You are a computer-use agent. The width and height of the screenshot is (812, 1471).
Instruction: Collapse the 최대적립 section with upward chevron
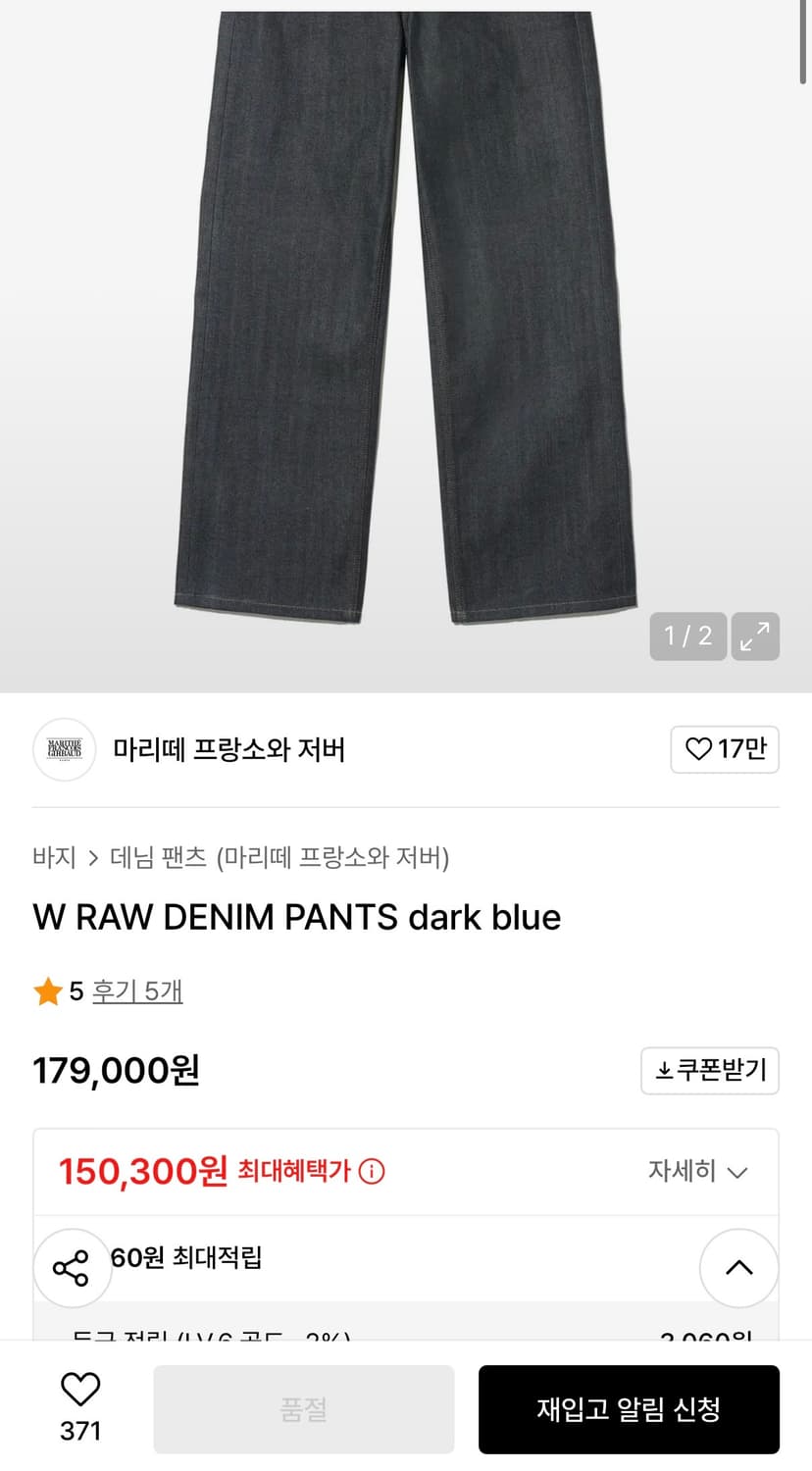[738, 1267]
